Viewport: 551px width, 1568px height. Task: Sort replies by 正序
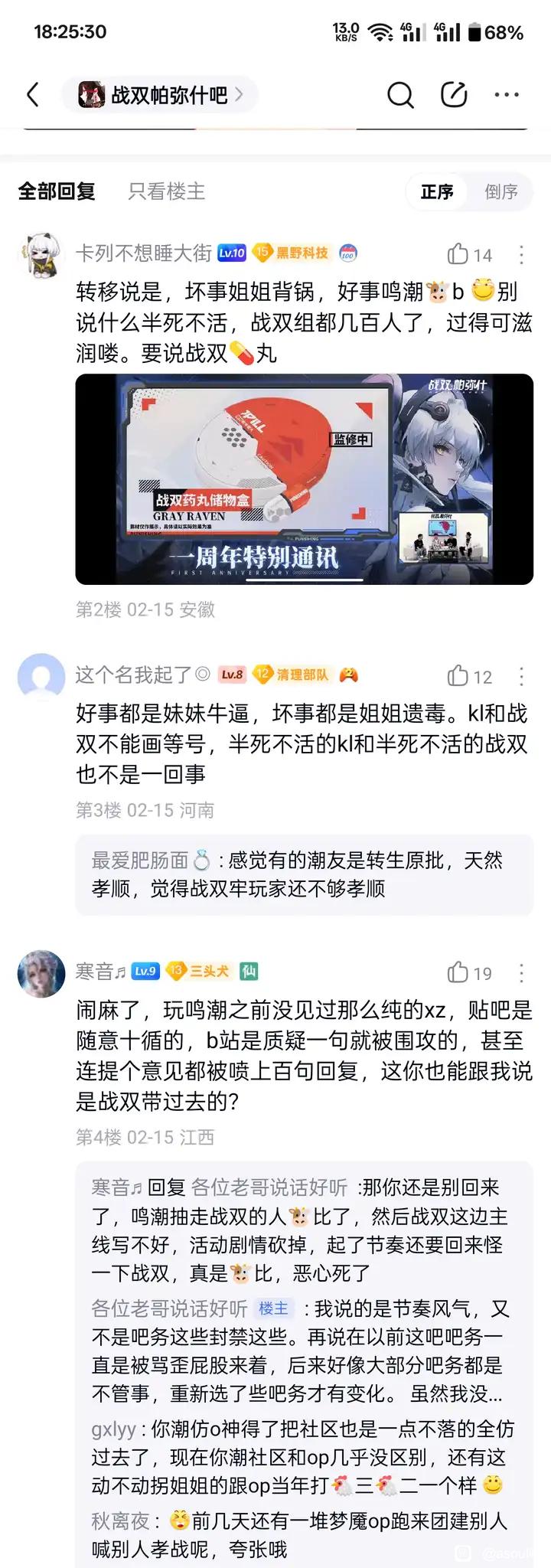(x=437, y=191)
